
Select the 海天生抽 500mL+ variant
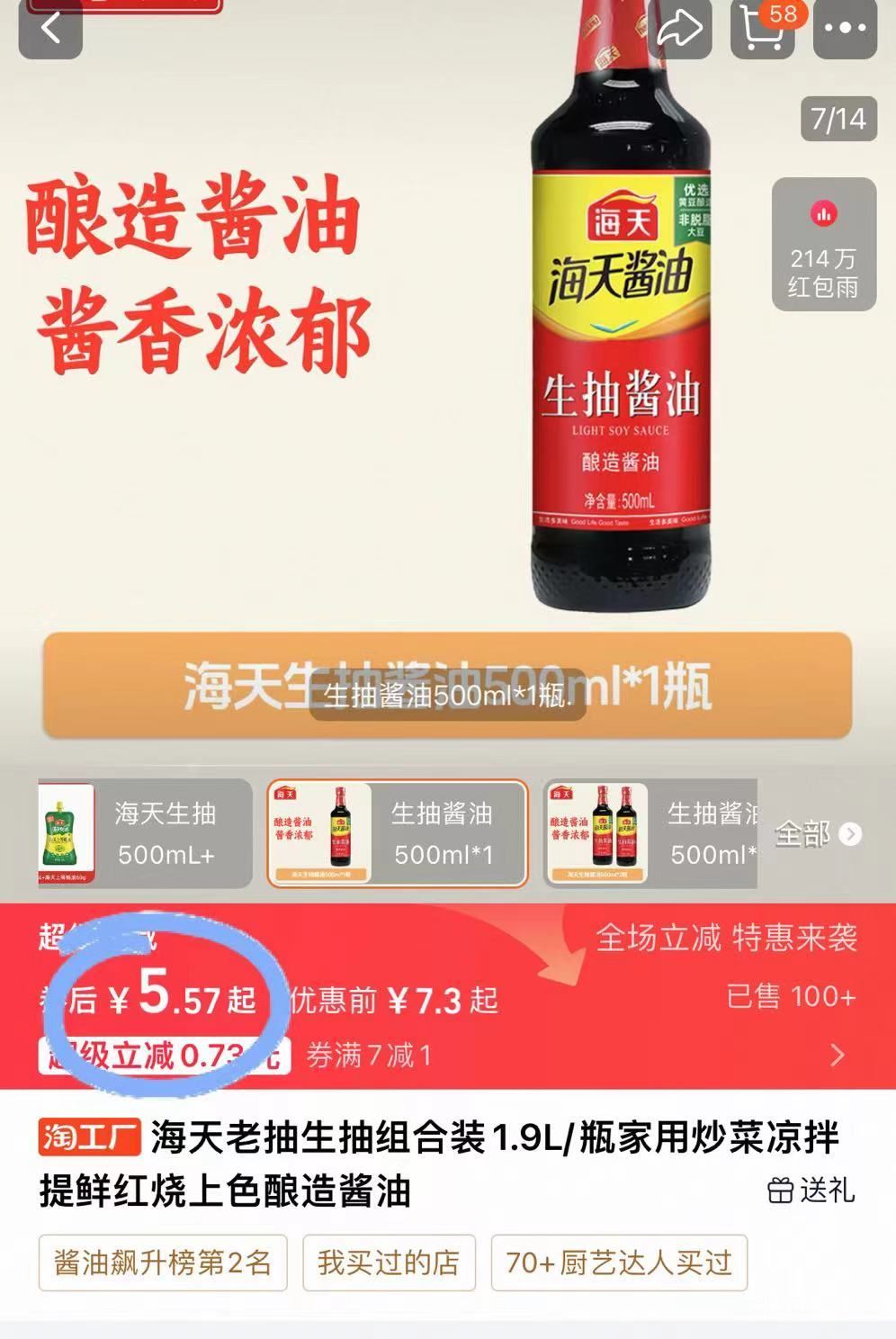(x=145, y=833)
